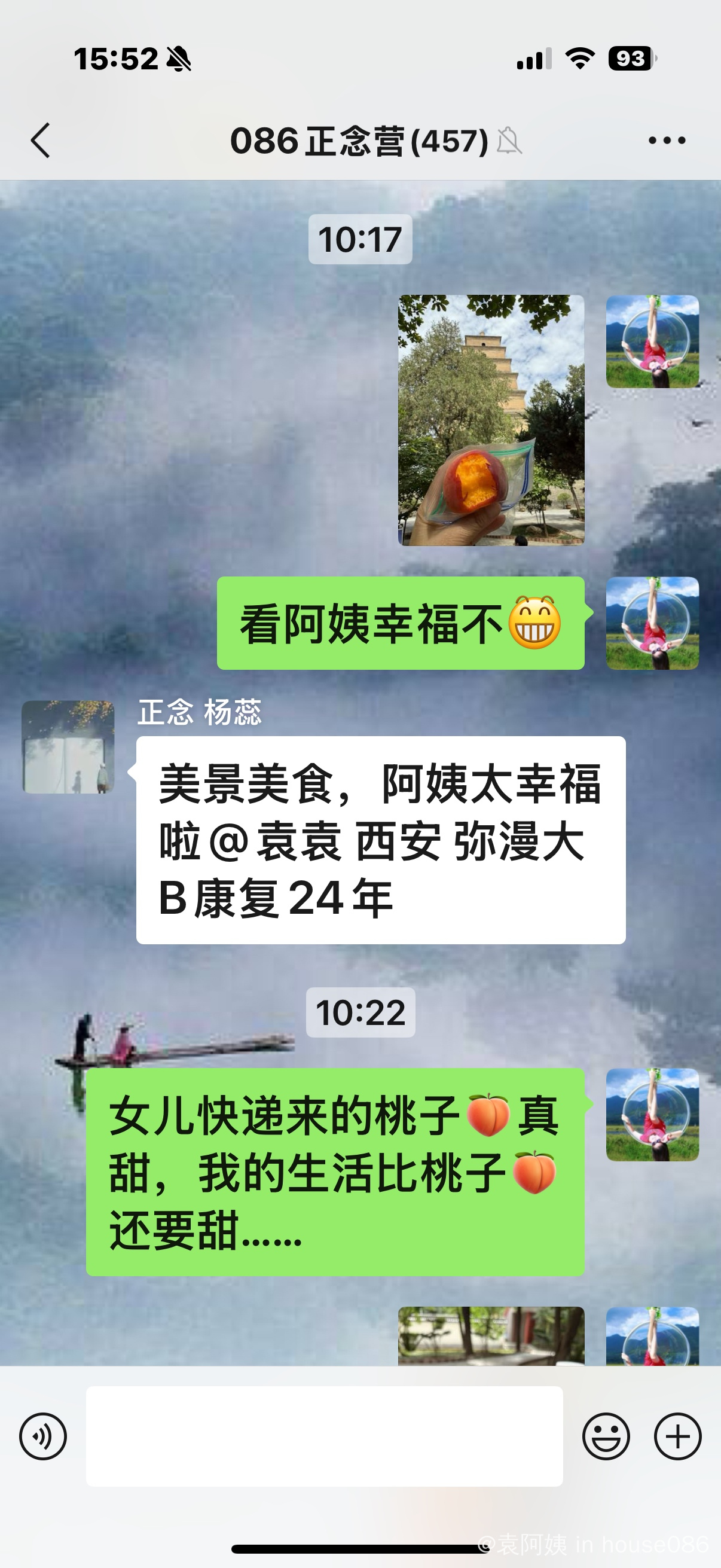This screenshot has height=1568, width=721.
Task: Switch to voice message input
Action: [x=42, y=1436]
